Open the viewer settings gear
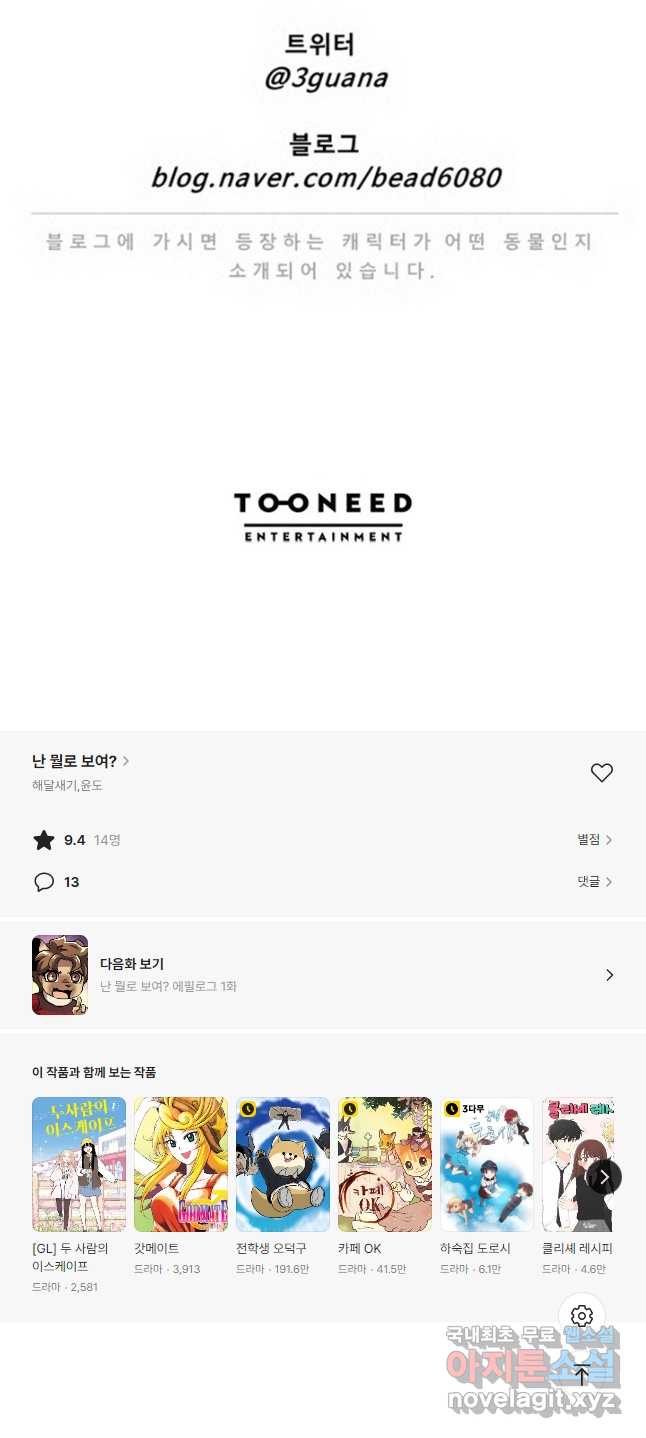 click(582, 1316)
